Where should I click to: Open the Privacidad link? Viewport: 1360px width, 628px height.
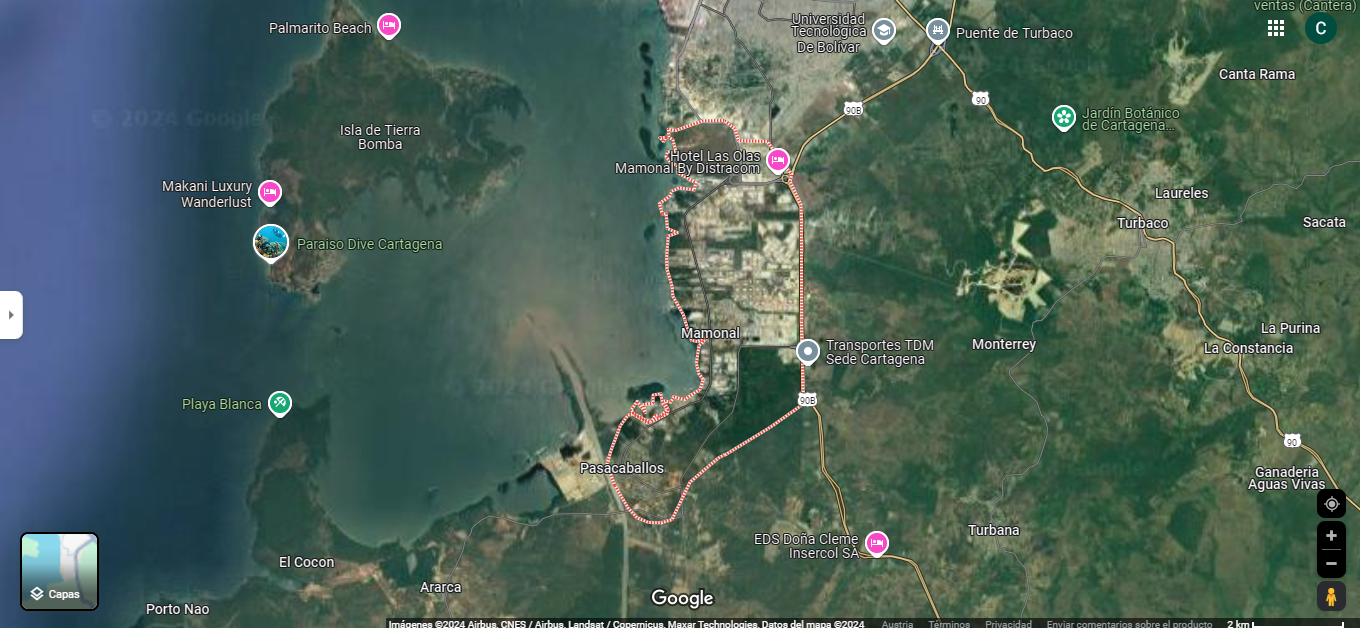(1008, 624)
